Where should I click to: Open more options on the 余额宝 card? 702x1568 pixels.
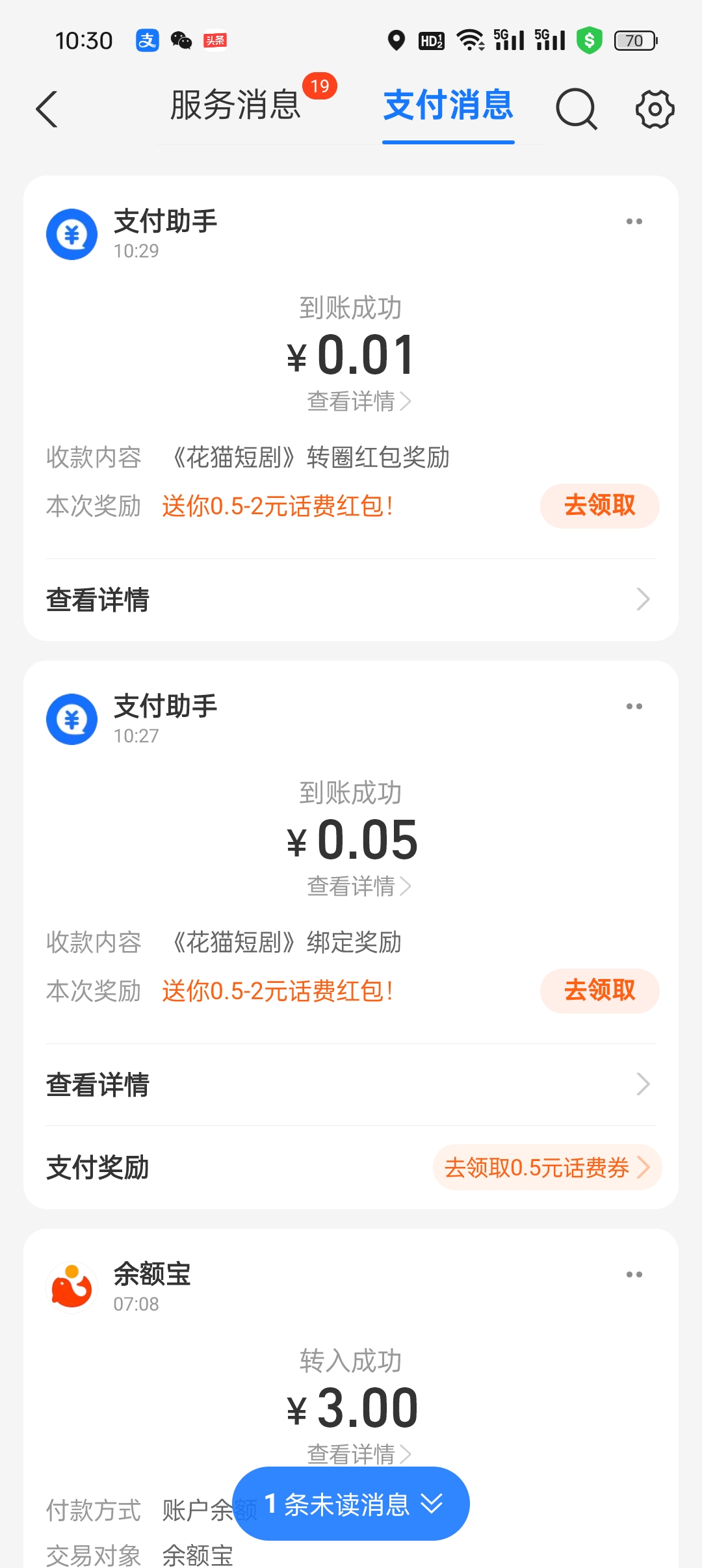[x=634, y=1275]
